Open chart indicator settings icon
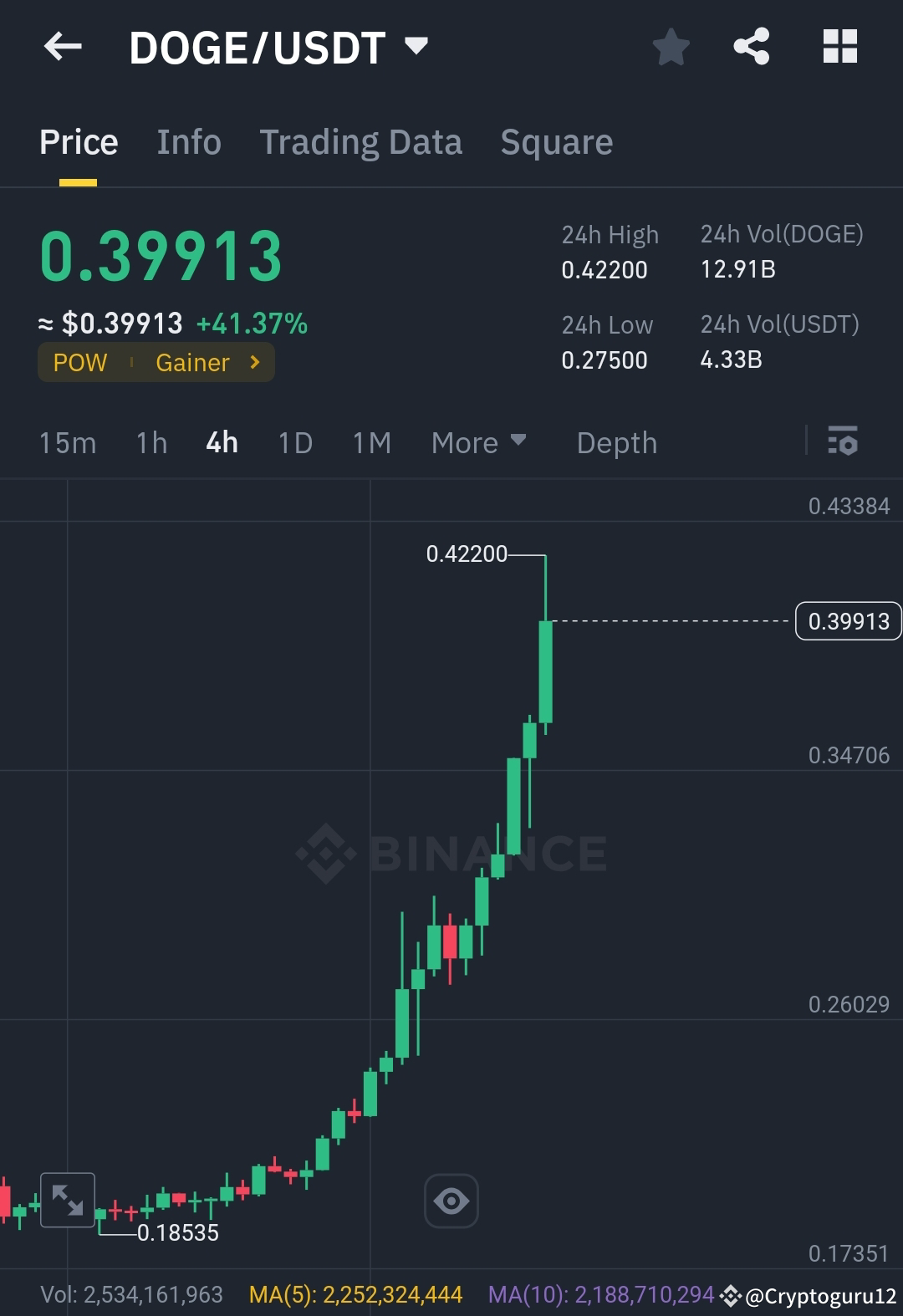The width and height of the screenshot is (903, 1316). [843, 442]
